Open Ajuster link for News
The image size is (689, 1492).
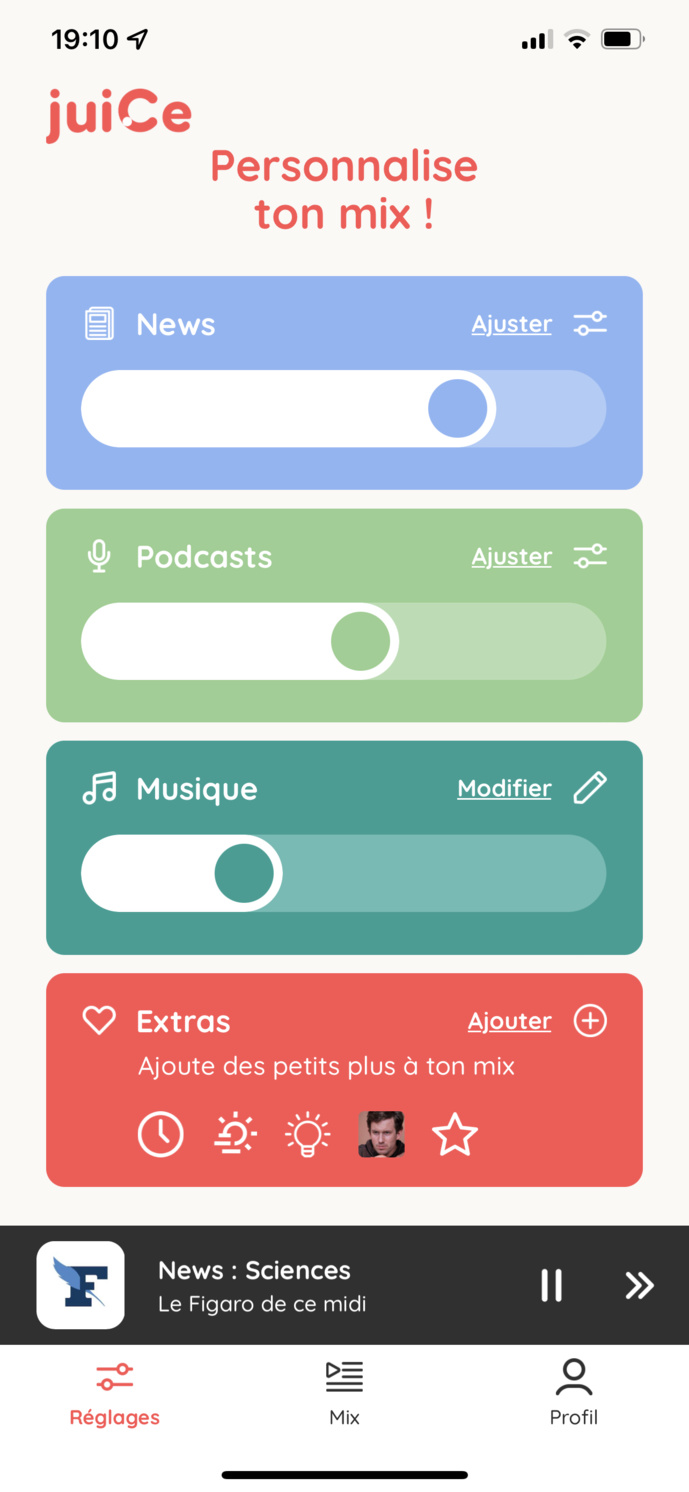click(511, 324)
